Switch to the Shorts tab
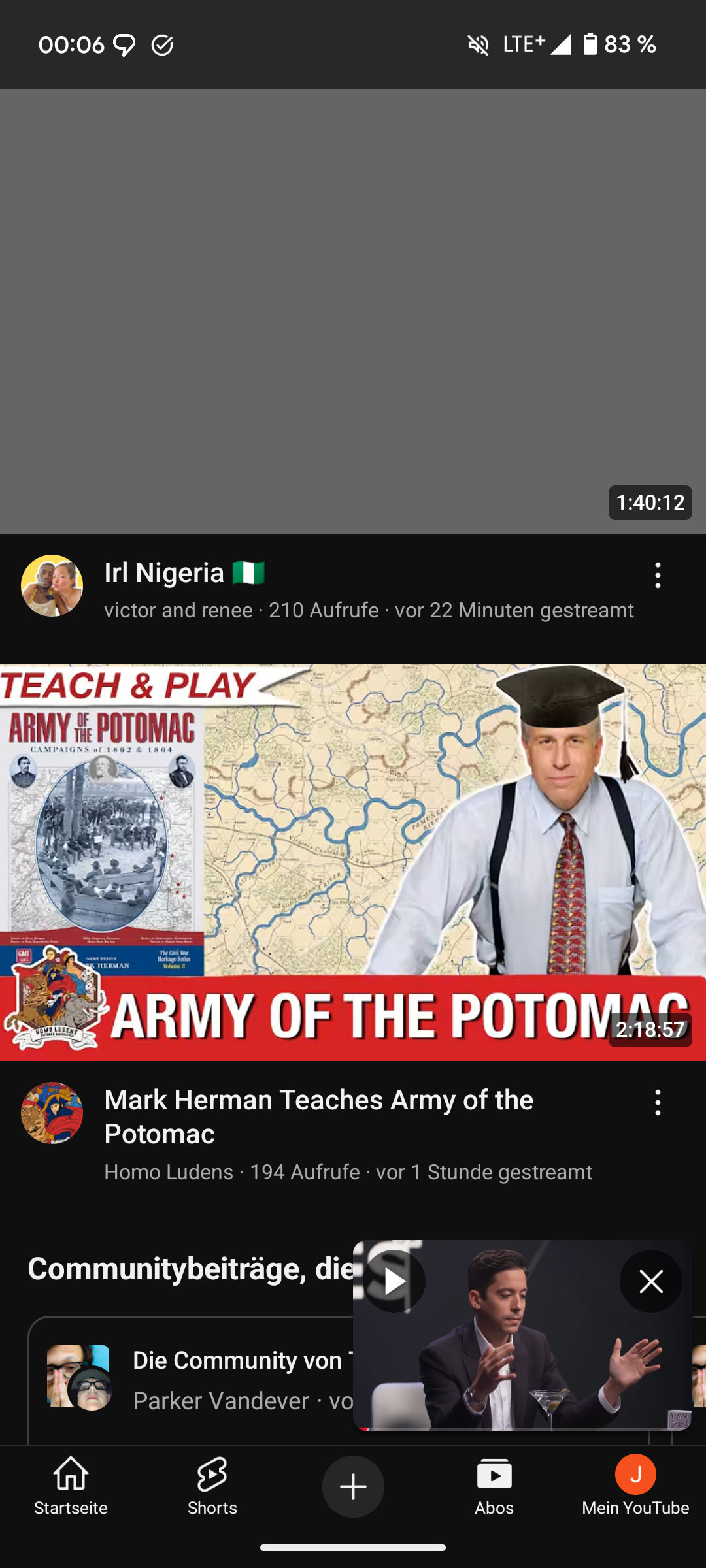This screenshot has height=1568, width=706. tap(212, 1487)
